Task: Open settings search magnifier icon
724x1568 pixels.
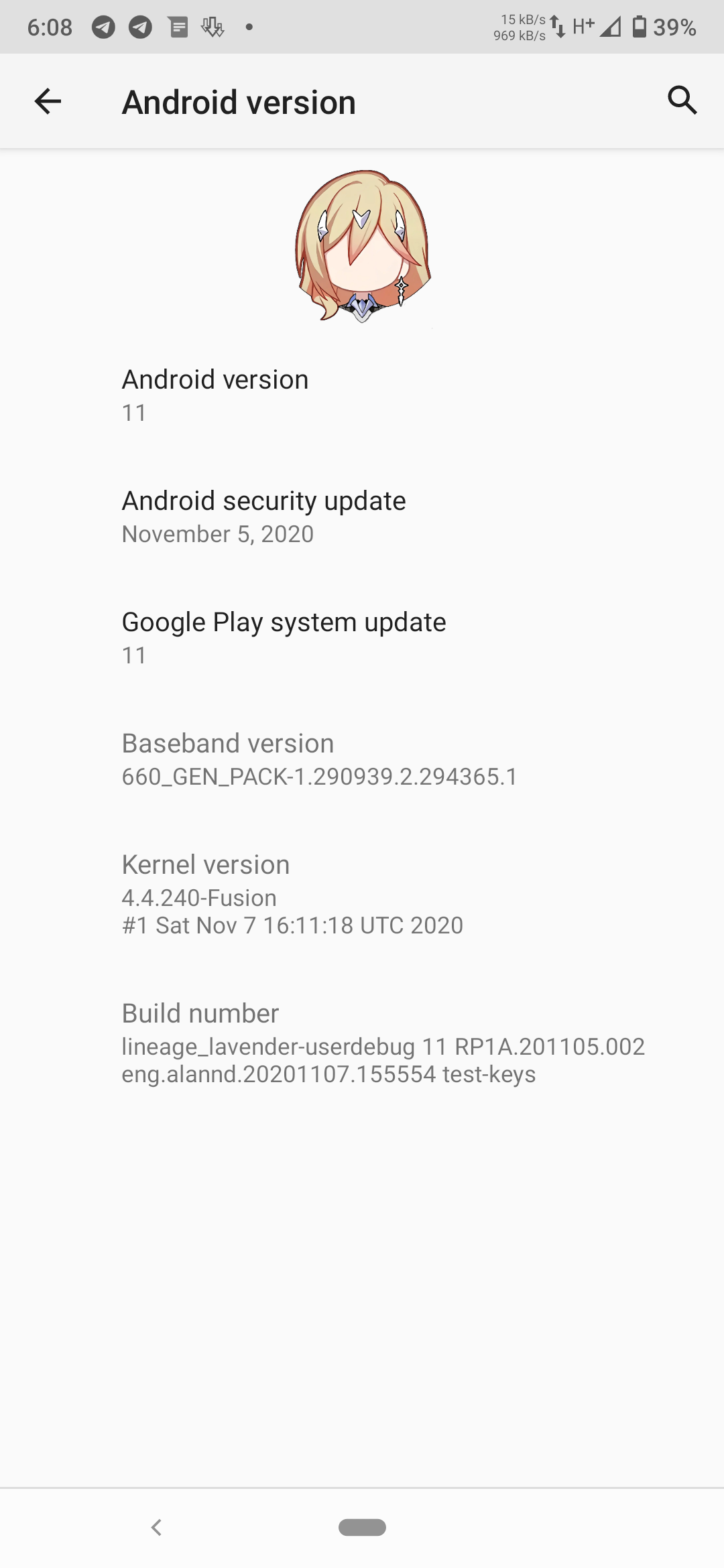Action: point(682,101)
